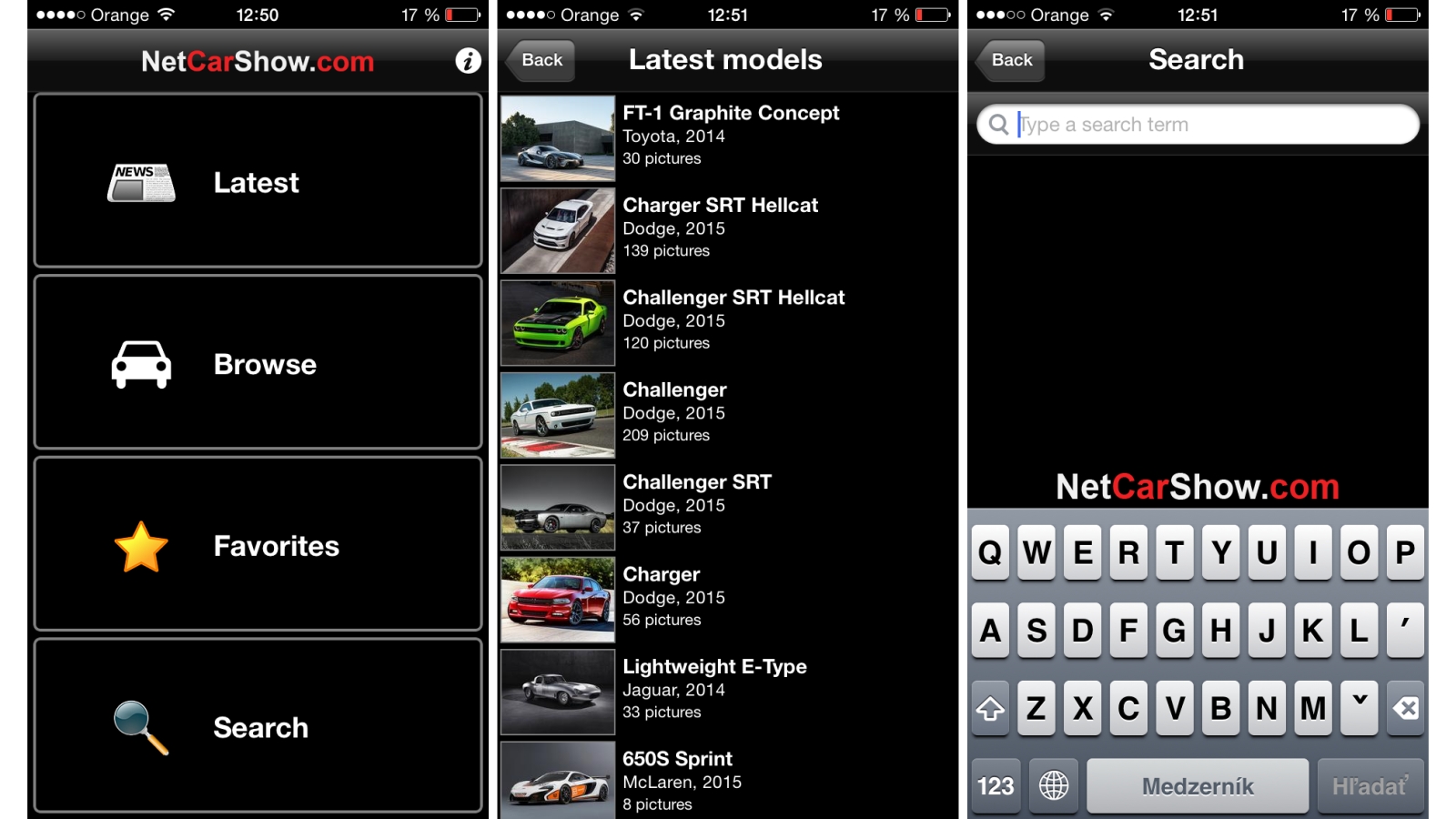Tap the 'Type a search term' field
This screenshot has height=819, width=1456.
[1210, 125]
